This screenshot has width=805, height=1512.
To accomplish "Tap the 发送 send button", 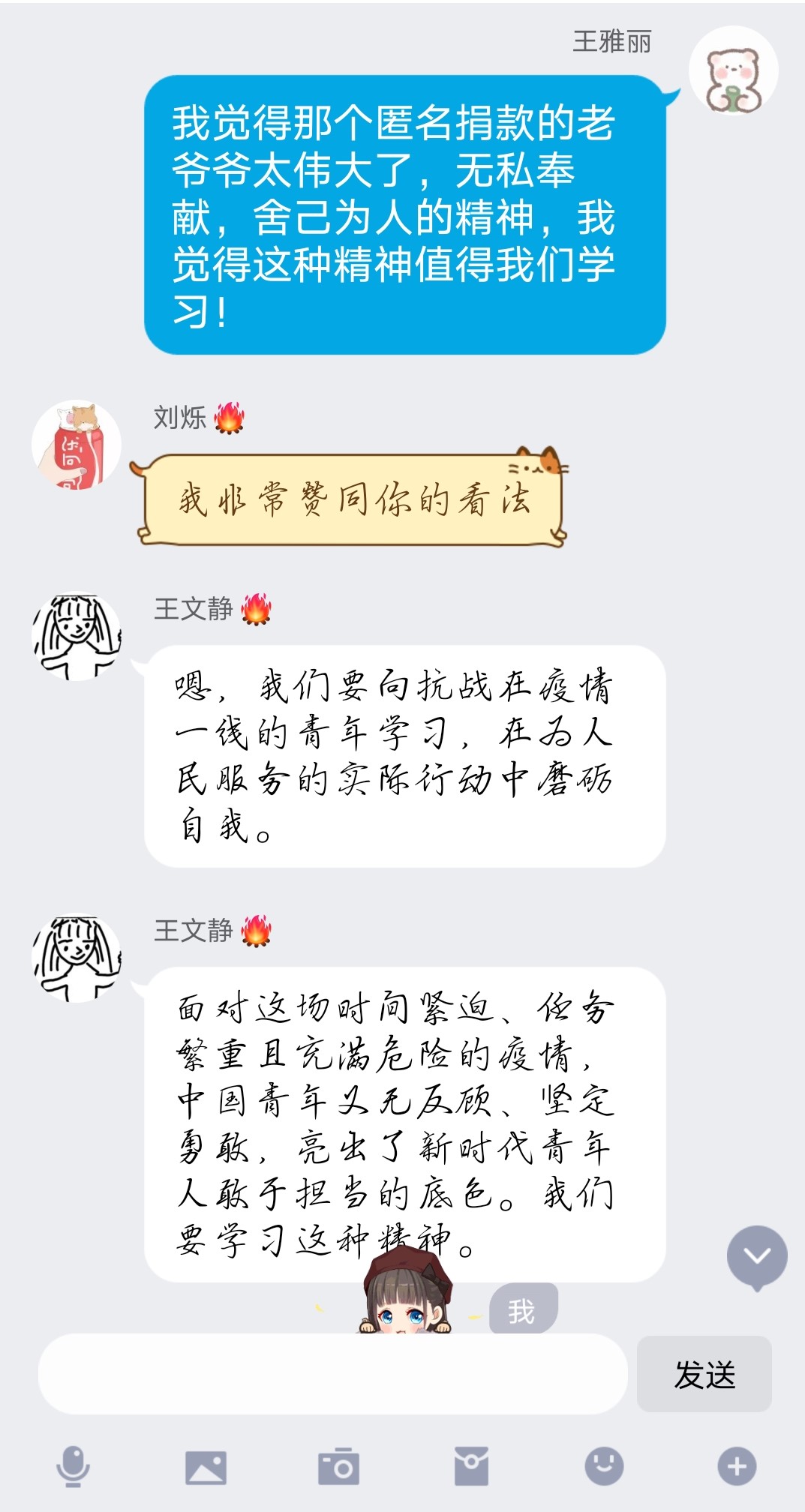I will (704, 1375).
